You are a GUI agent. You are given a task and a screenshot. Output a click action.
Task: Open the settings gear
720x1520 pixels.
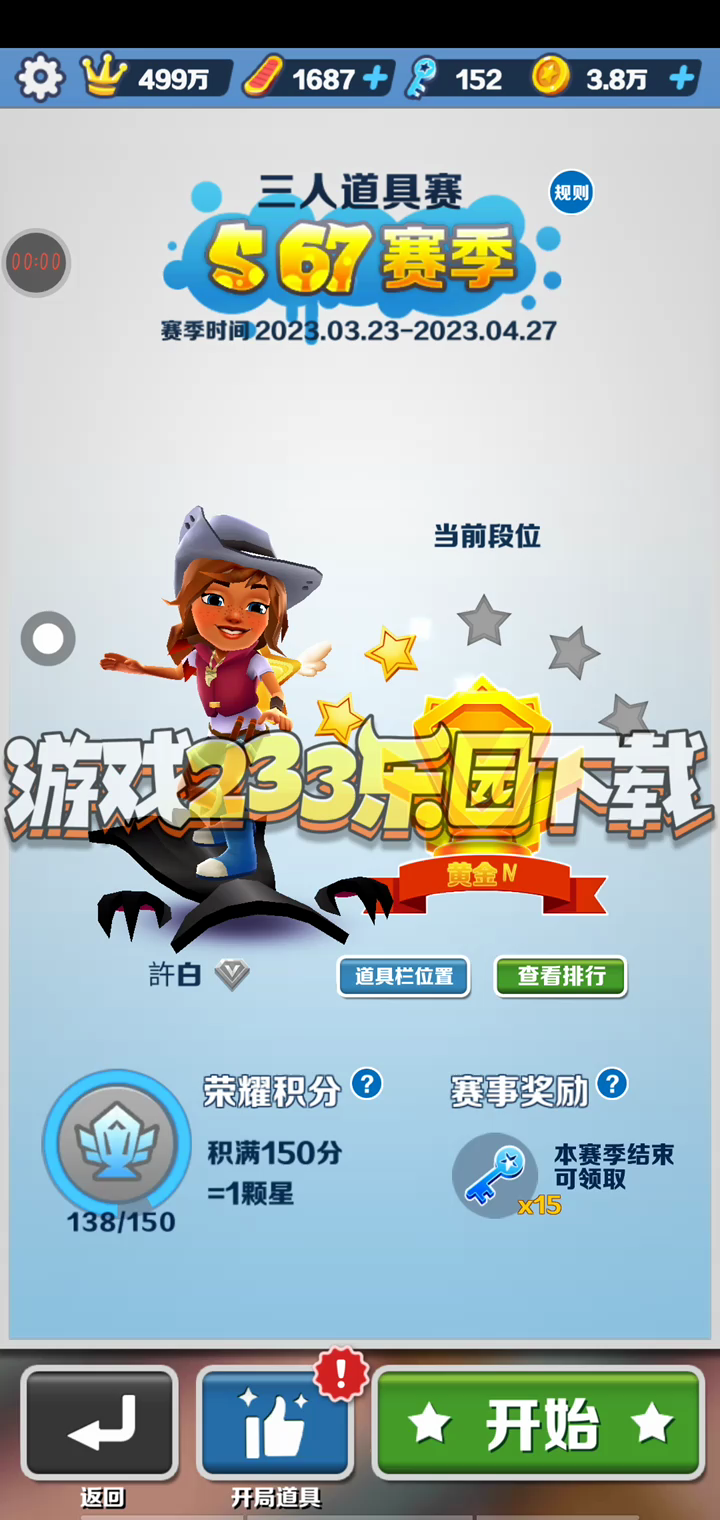click(x=40, y=78)
